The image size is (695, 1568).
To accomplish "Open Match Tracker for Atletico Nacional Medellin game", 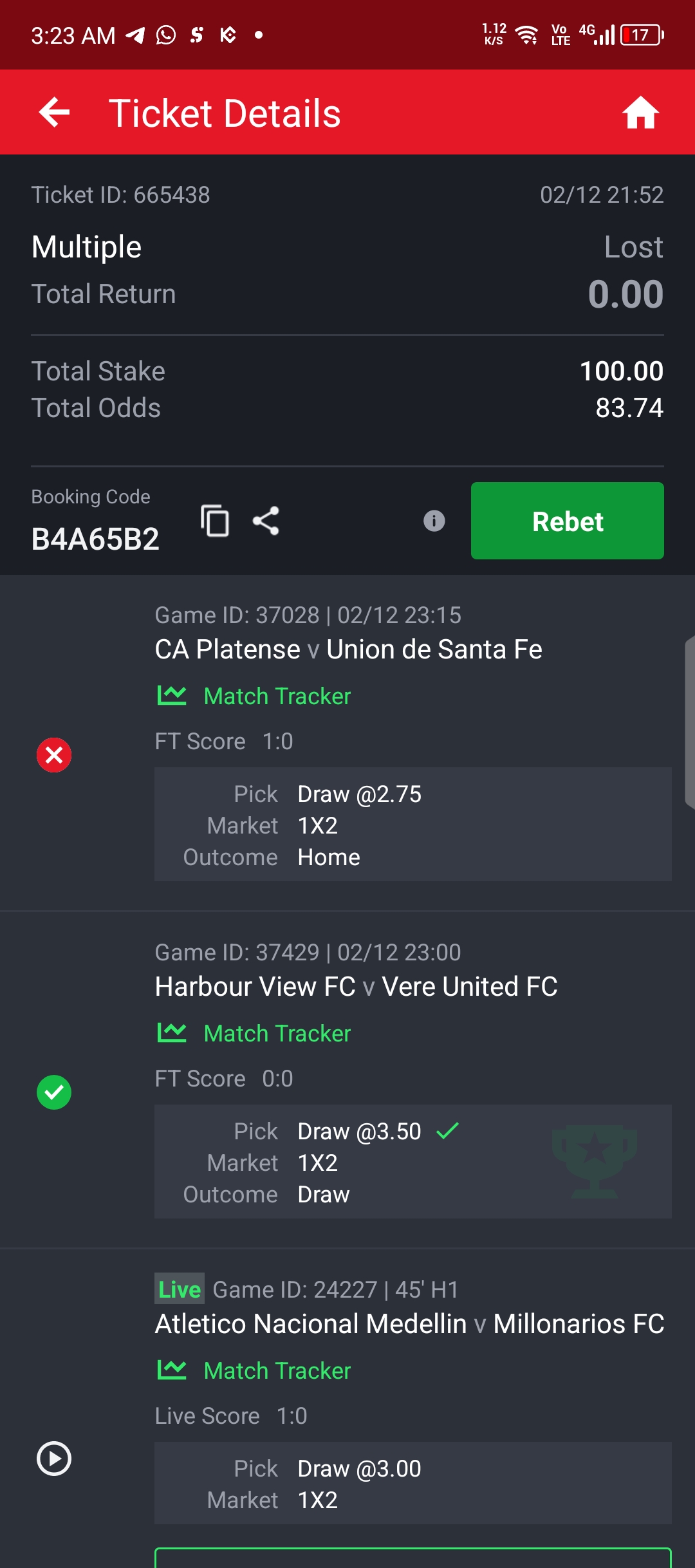I will (x=255, y=1370).
